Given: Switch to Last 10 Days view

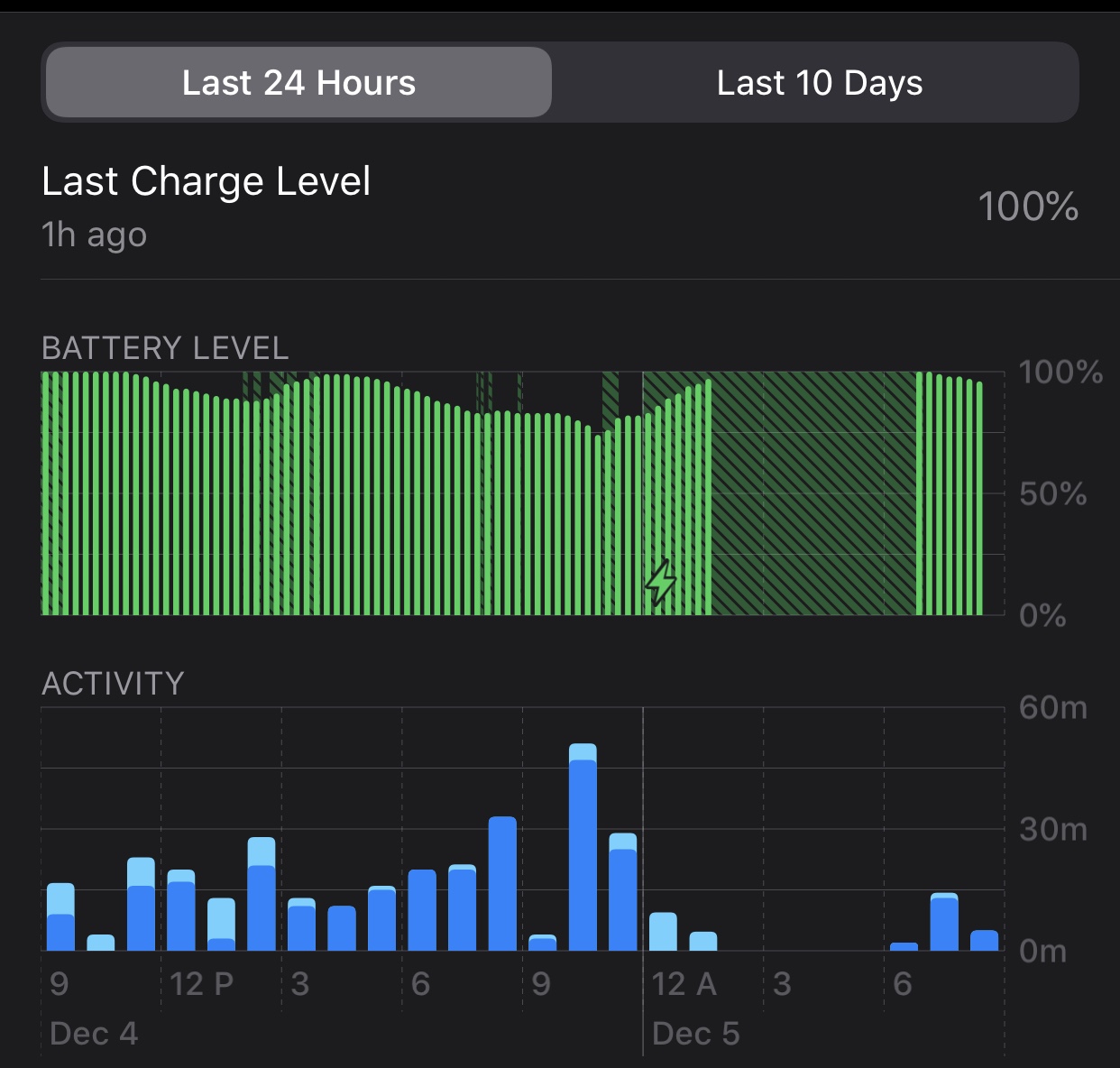Looking at the screenshot, I should [x=819, y=83].
